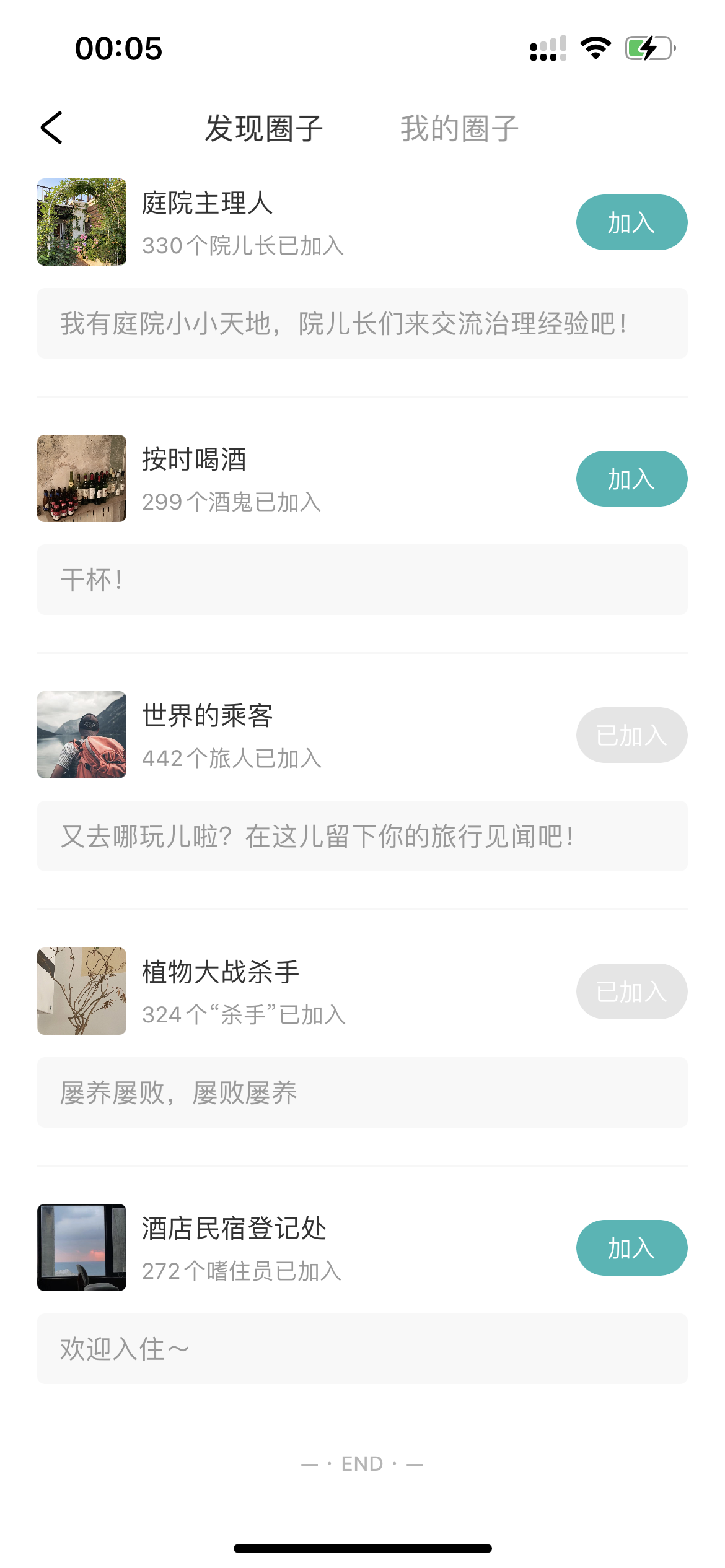The image size is (725, 1568).
Task: View the 酒店民宿登记处 circle
Action: click(234, 1229)
